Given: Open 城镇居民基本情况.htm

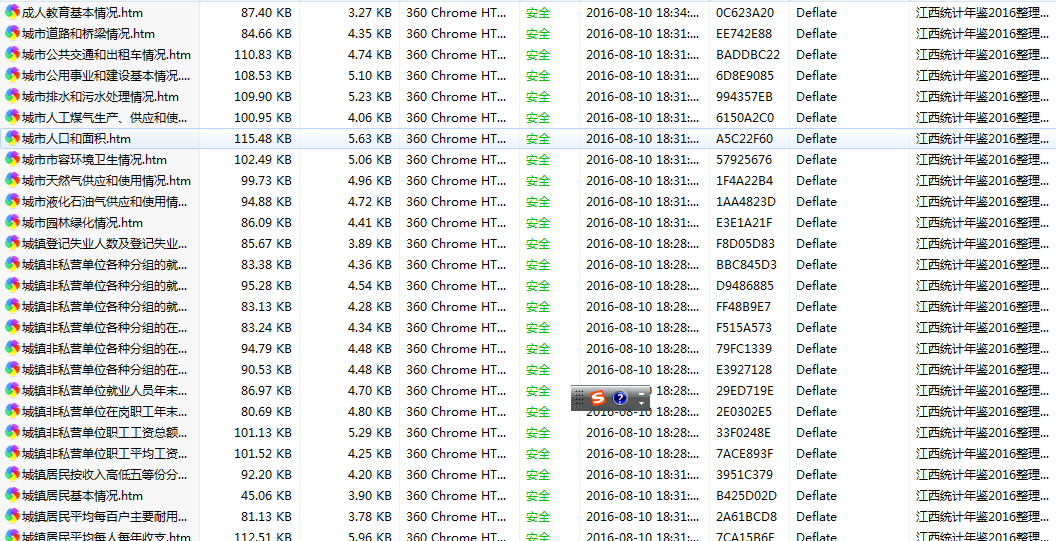Looking at the screenshot, I should (x=82, y=496).
